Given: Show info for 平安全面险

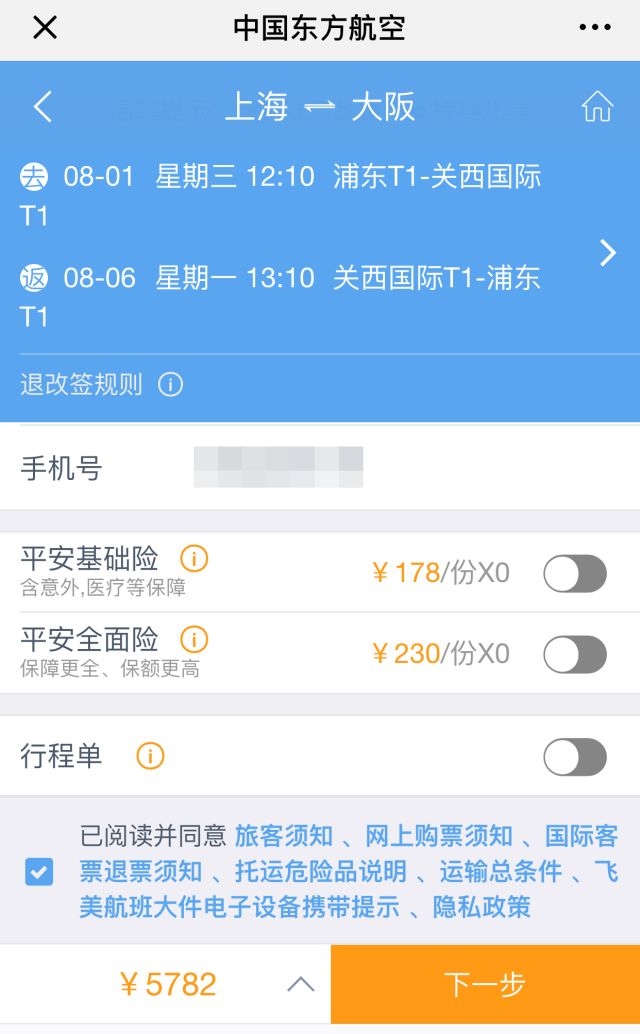Looking at the screenshot, I should (194, 639).
